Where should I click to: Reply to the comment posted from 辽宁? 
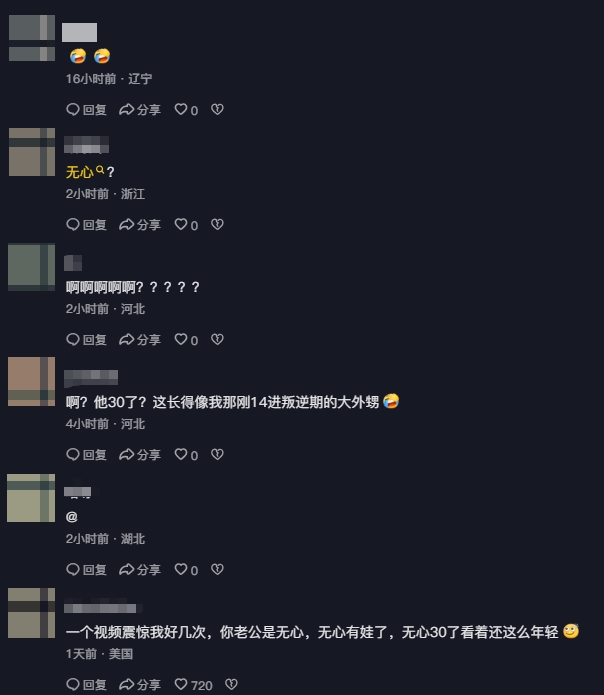click(86, 110)
